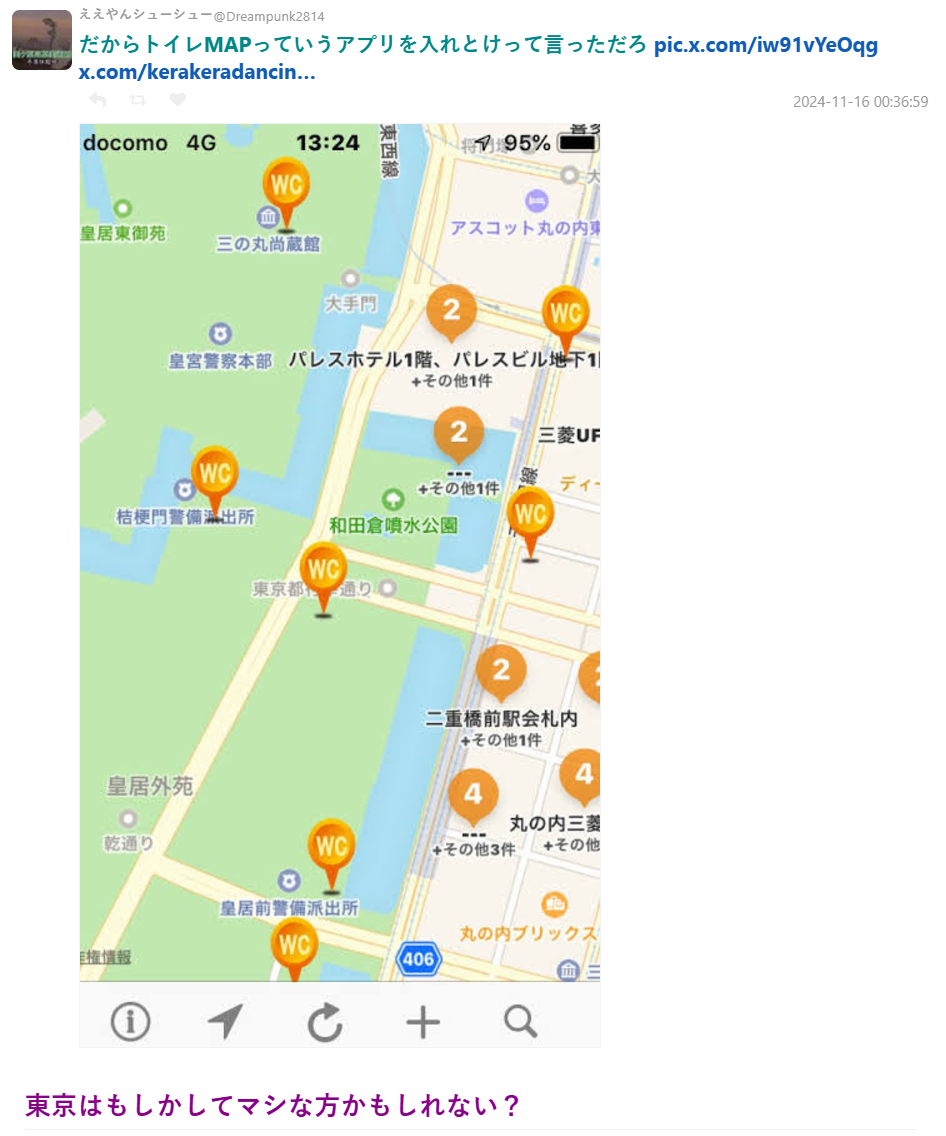Open the attached map screenshot image
Image resolution: width=946 pixels, height=1136 pixels.
point(340,585)
